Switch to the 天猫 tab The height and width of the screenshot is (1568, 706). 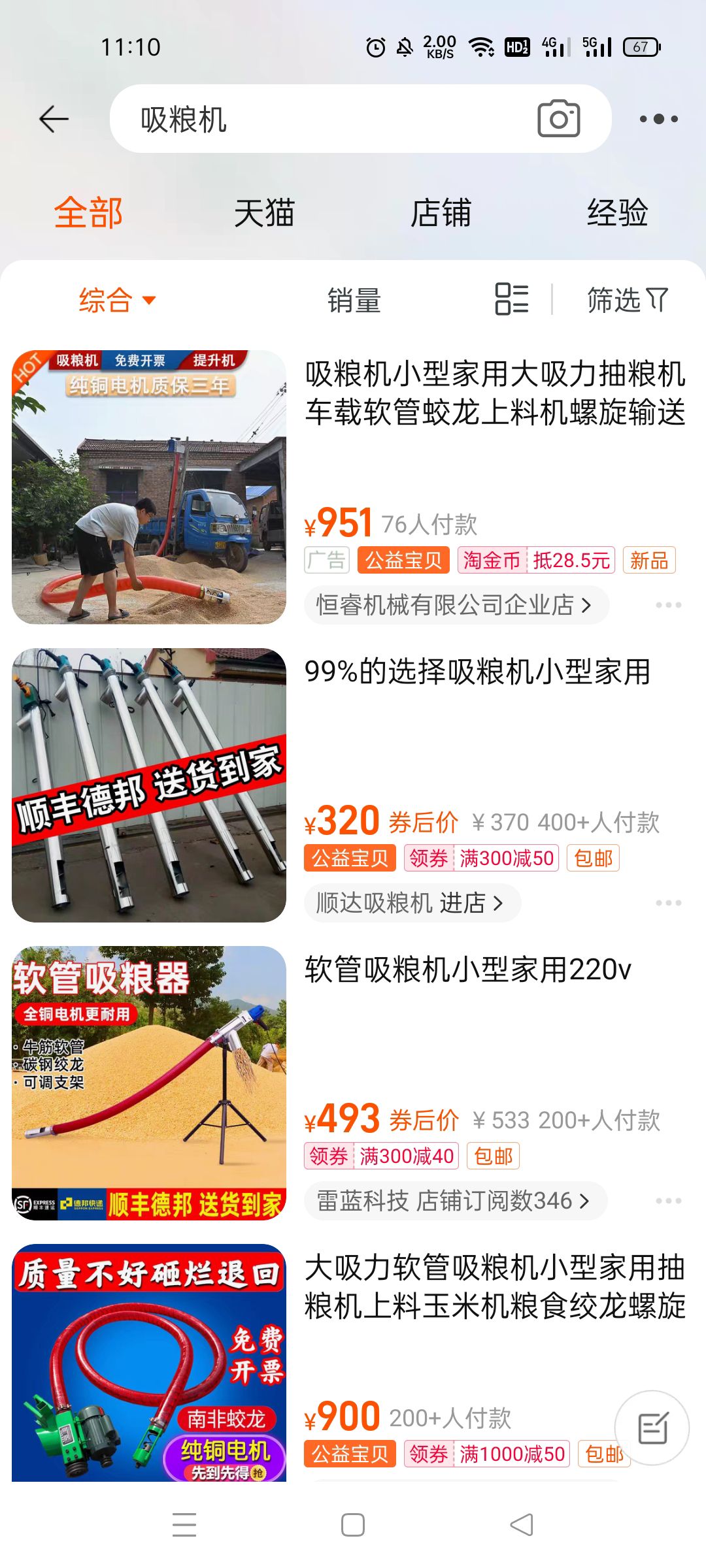(x=265, y=214)
